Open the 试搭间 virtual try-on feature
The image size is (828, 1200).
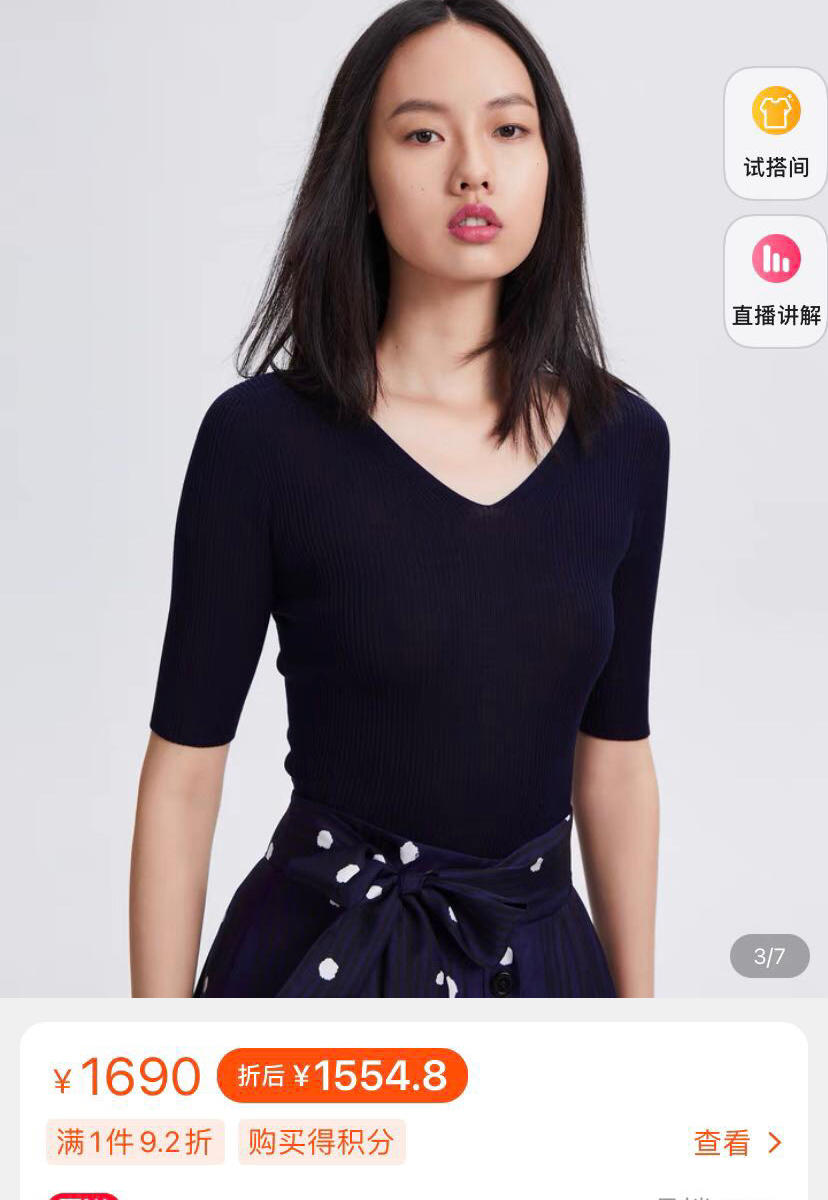(x=775, y=135)
